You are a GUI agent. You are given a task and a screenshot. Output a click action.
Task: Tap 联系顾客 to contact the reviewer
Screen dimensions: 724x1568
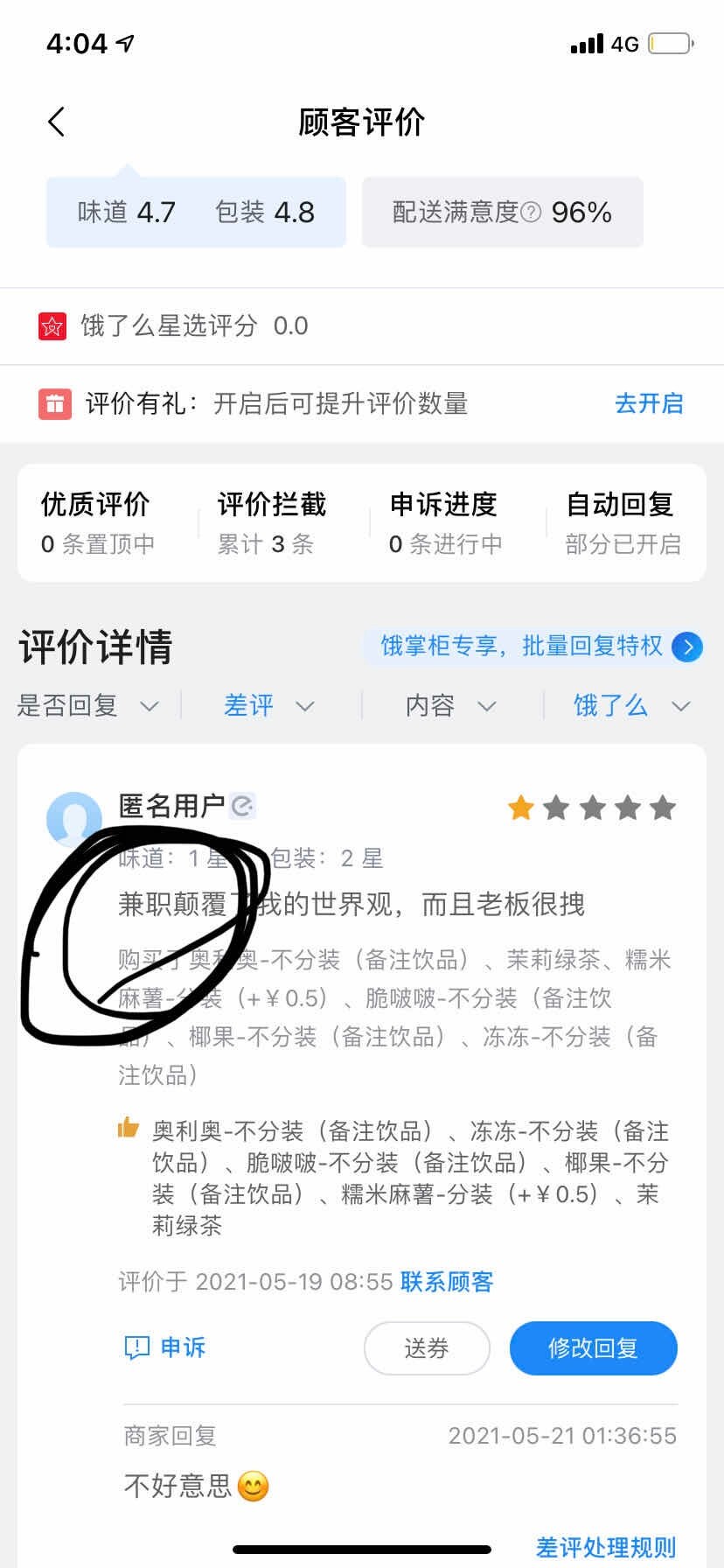tap(447, 1282)
